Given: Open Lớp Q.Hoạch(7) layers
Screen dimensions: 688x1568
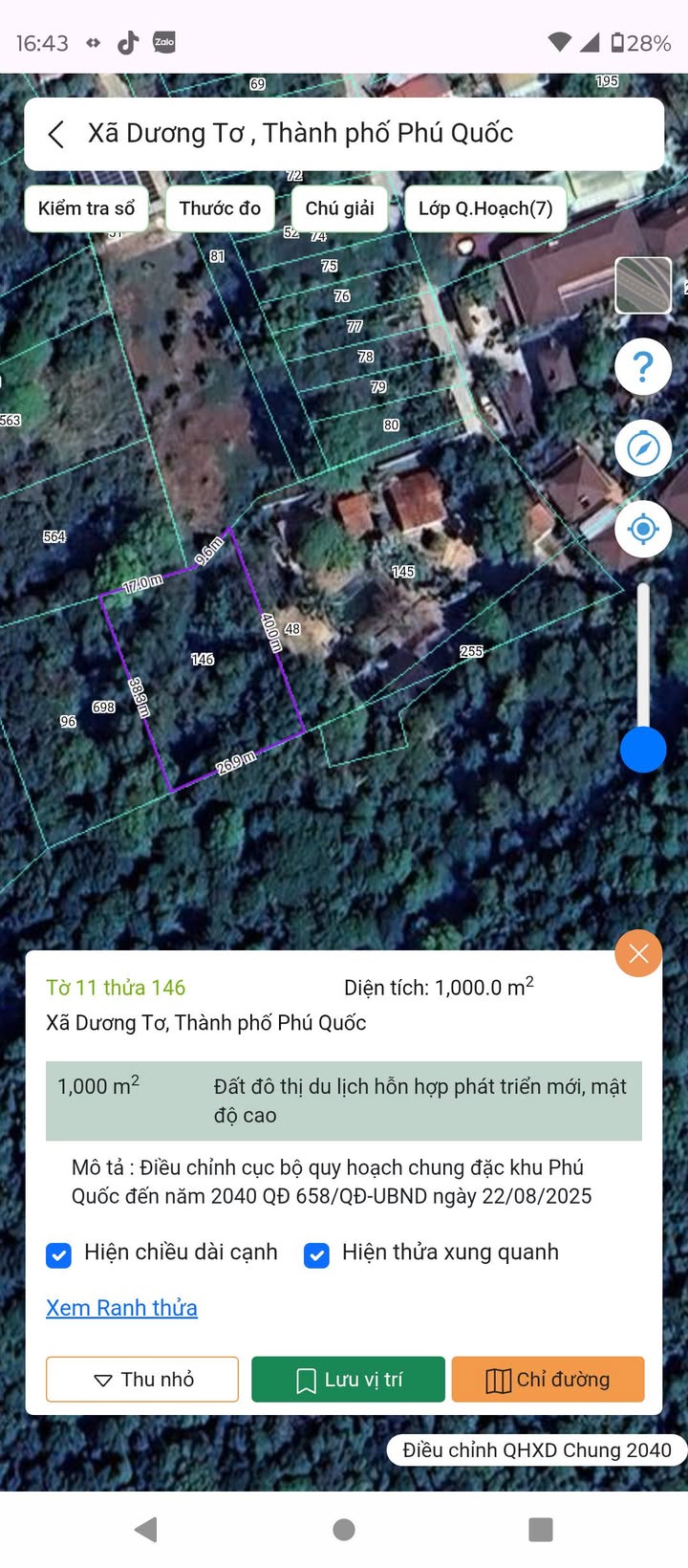Looking at the screenshot, I should [x=485, y=208].
